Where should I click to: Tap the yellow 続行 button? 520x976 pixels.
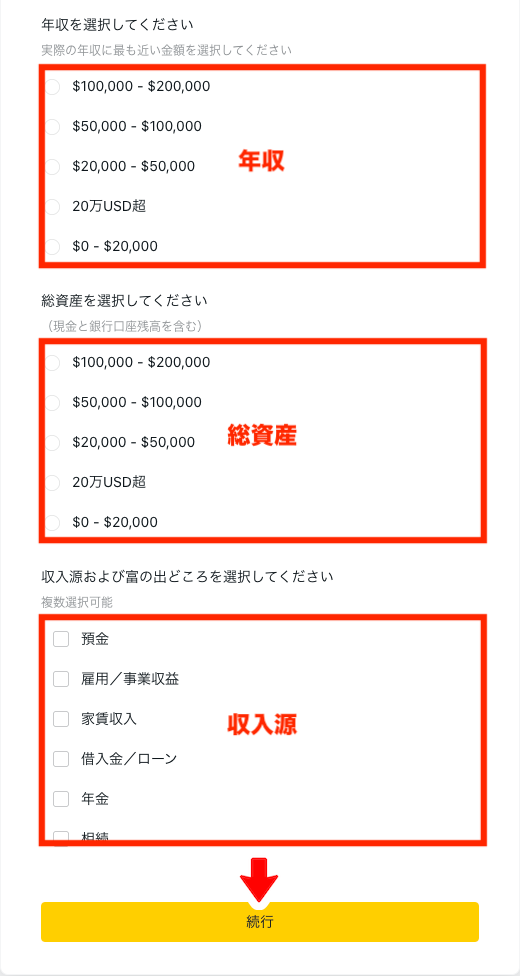[260, 922]
